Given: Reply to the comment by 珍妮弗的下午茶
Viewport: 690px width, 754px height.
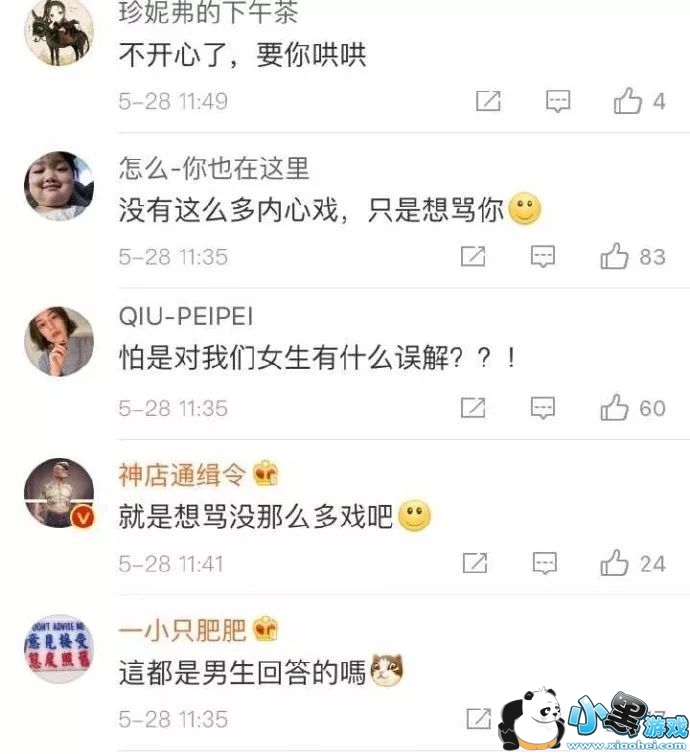Looking at the screenshot, I should pos(558,101).
